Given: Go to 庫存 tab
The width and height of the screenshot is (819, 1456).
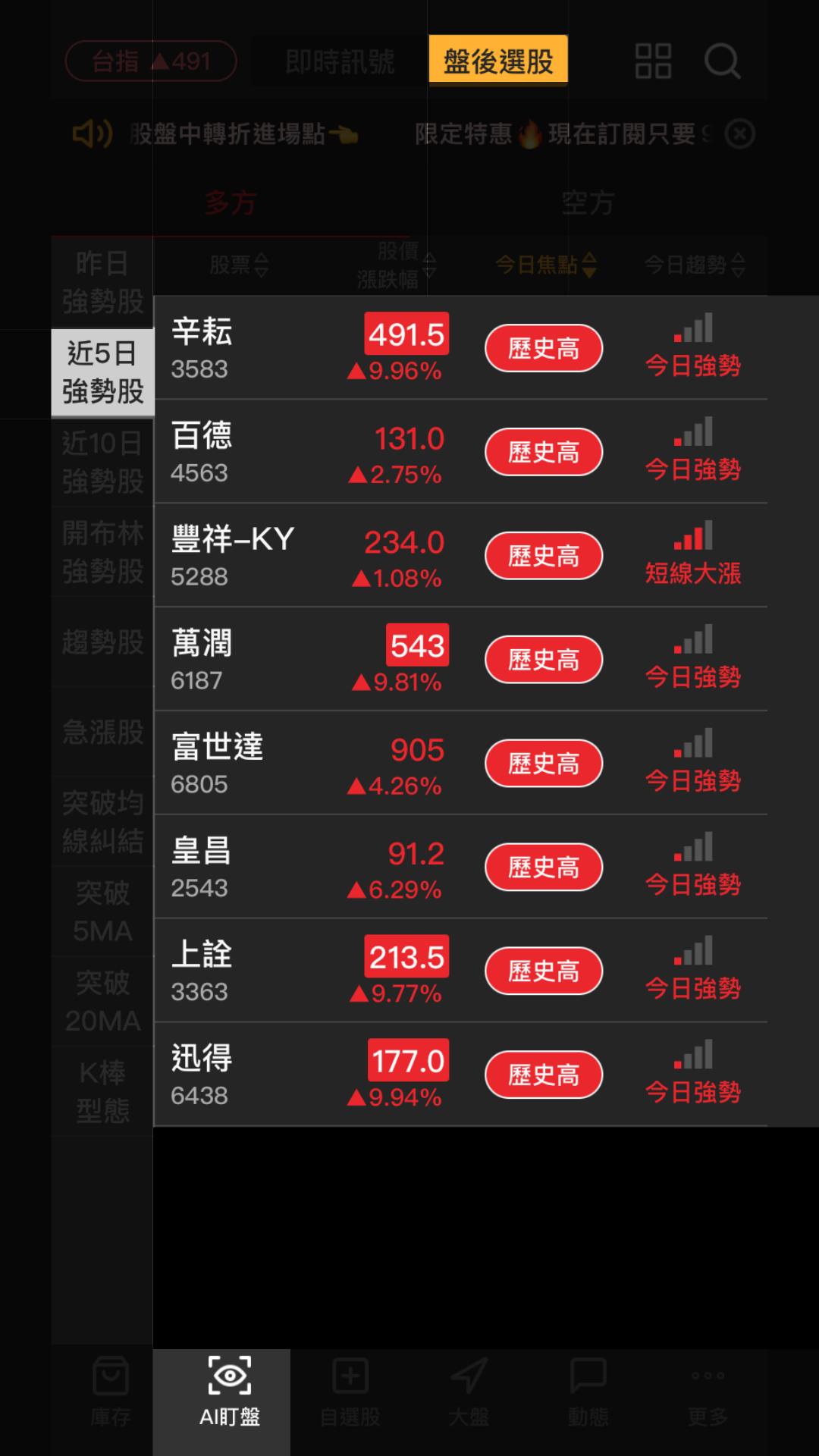Looking at the screenshot, I should coord(111,1391).
